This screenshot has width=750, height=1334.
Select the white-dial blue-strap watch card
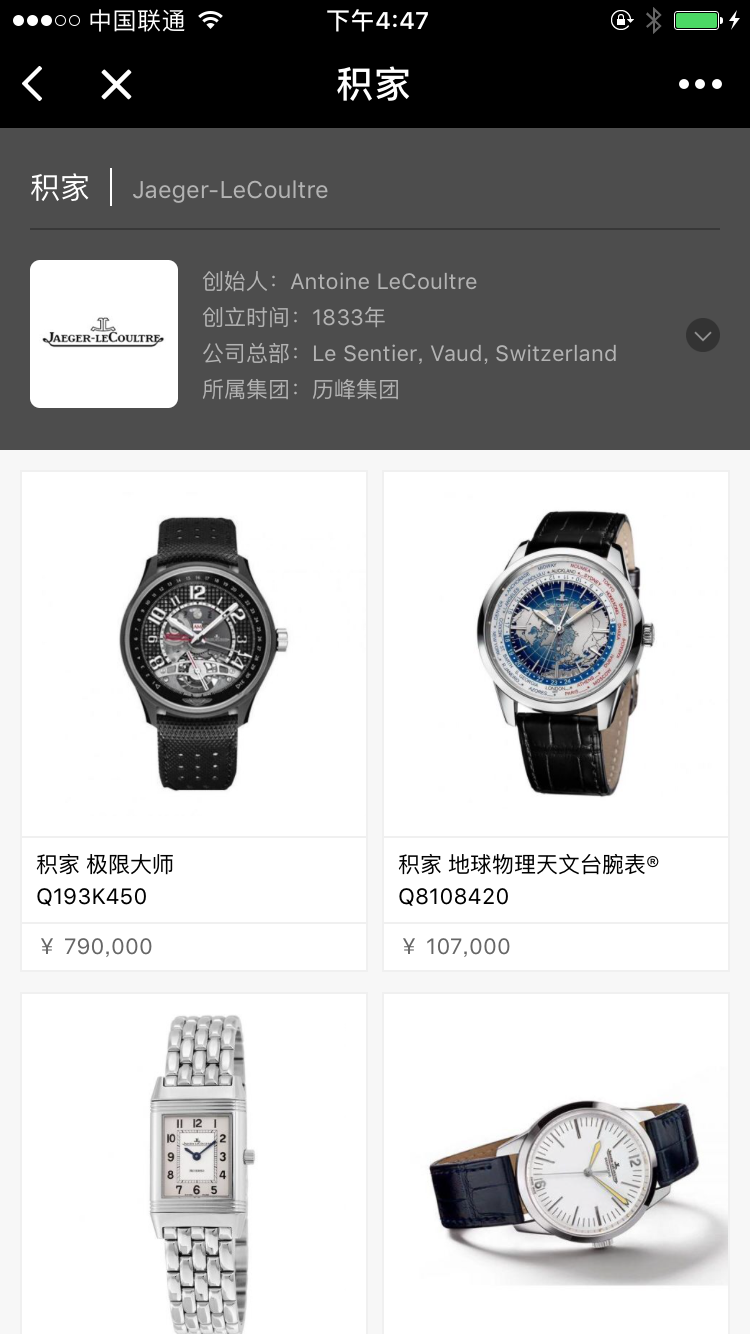point(556,1160)
